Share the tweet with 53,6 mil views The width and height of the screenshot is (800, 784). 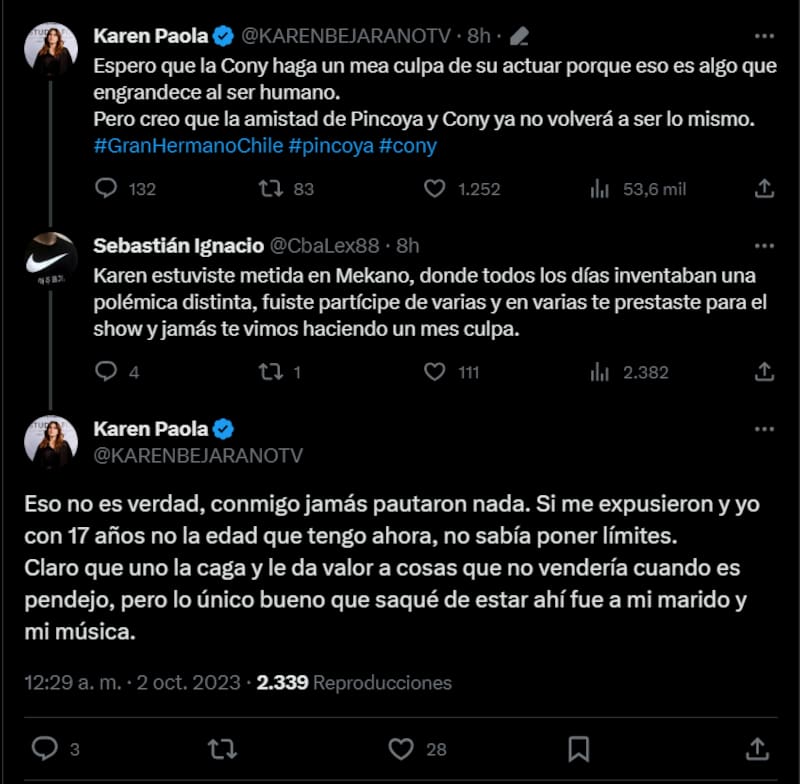764,188
